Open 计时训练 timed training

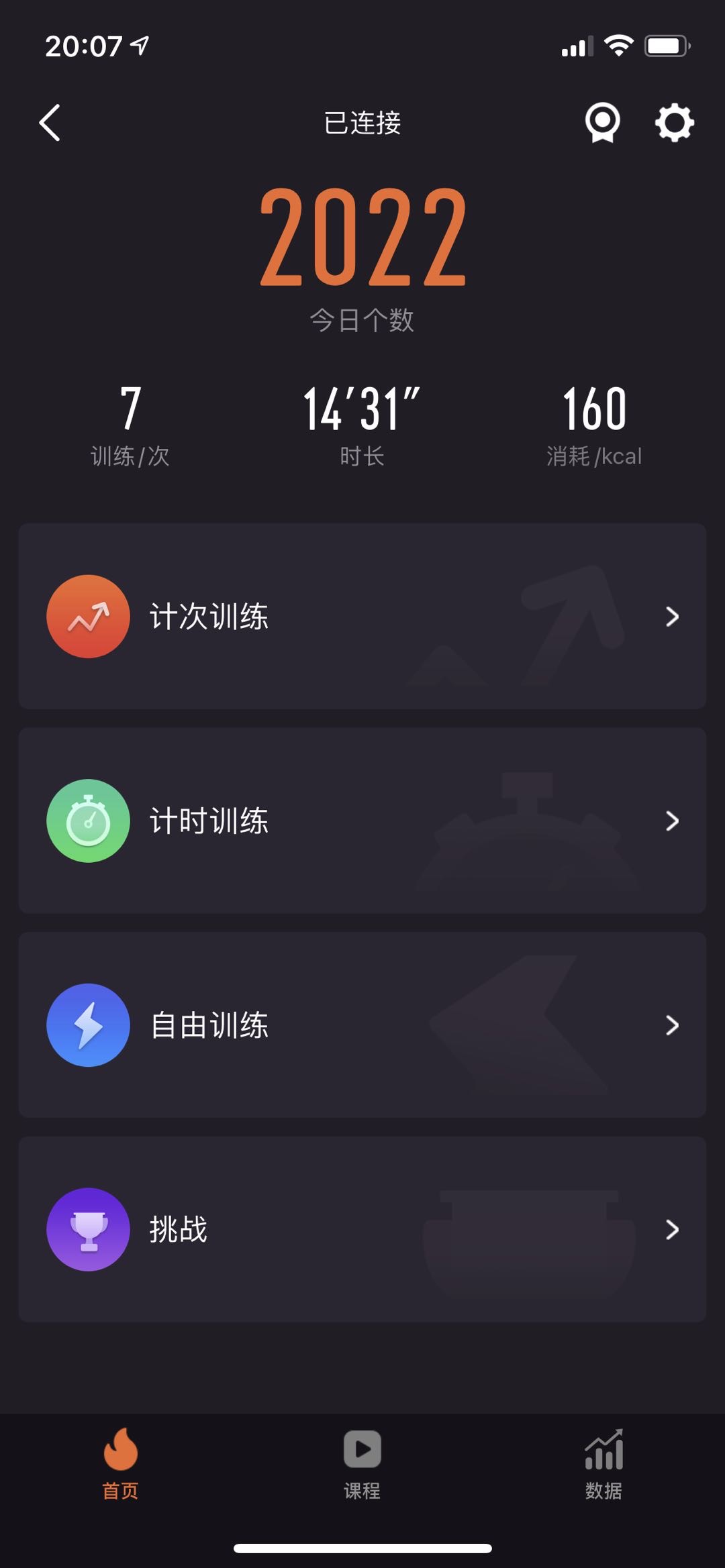pyautogui.click(x=362, y=821)
